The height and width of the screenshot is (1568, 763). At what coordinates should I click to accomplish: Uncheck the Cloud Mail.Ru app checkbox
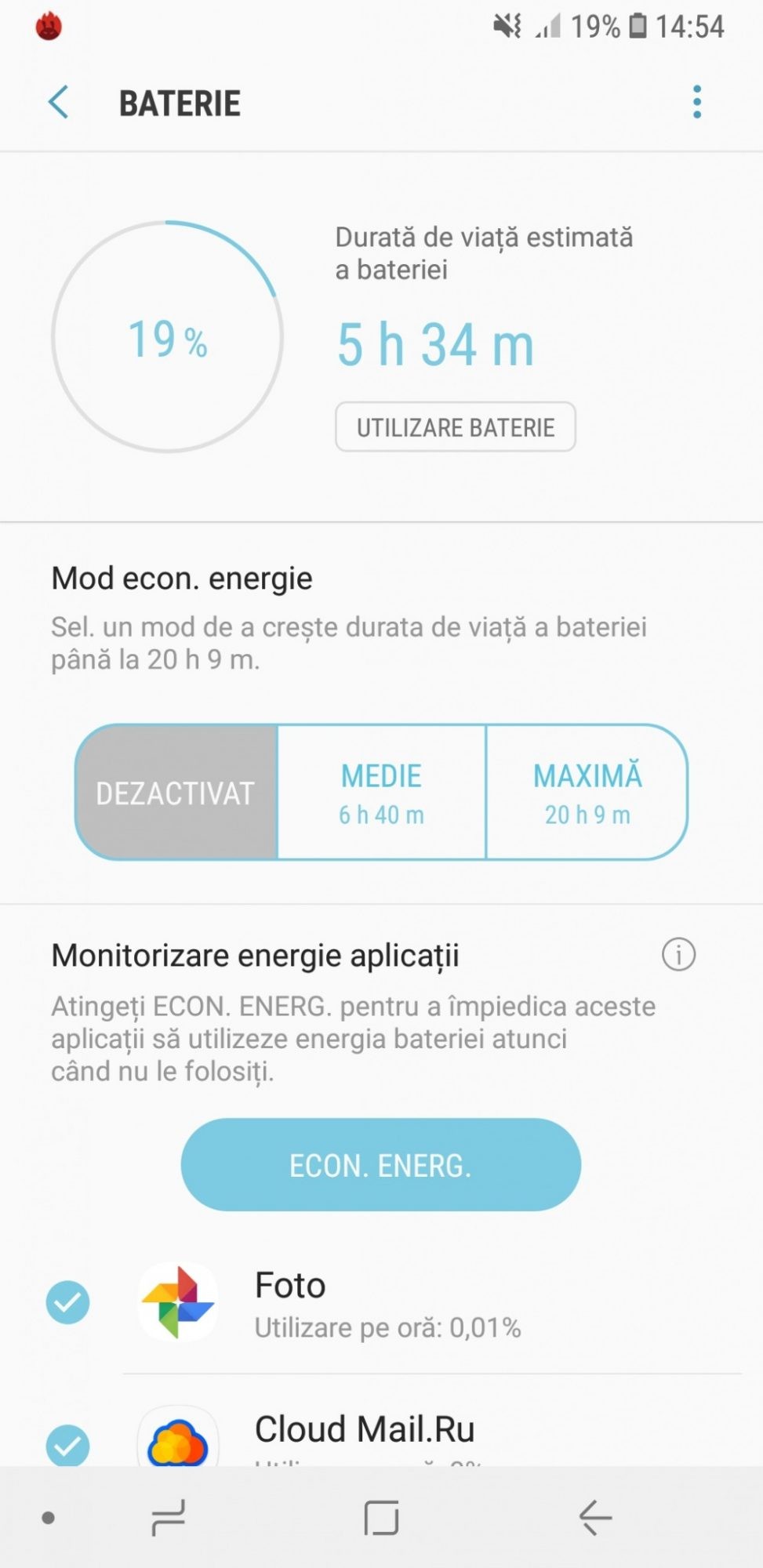pos(68,1444)
